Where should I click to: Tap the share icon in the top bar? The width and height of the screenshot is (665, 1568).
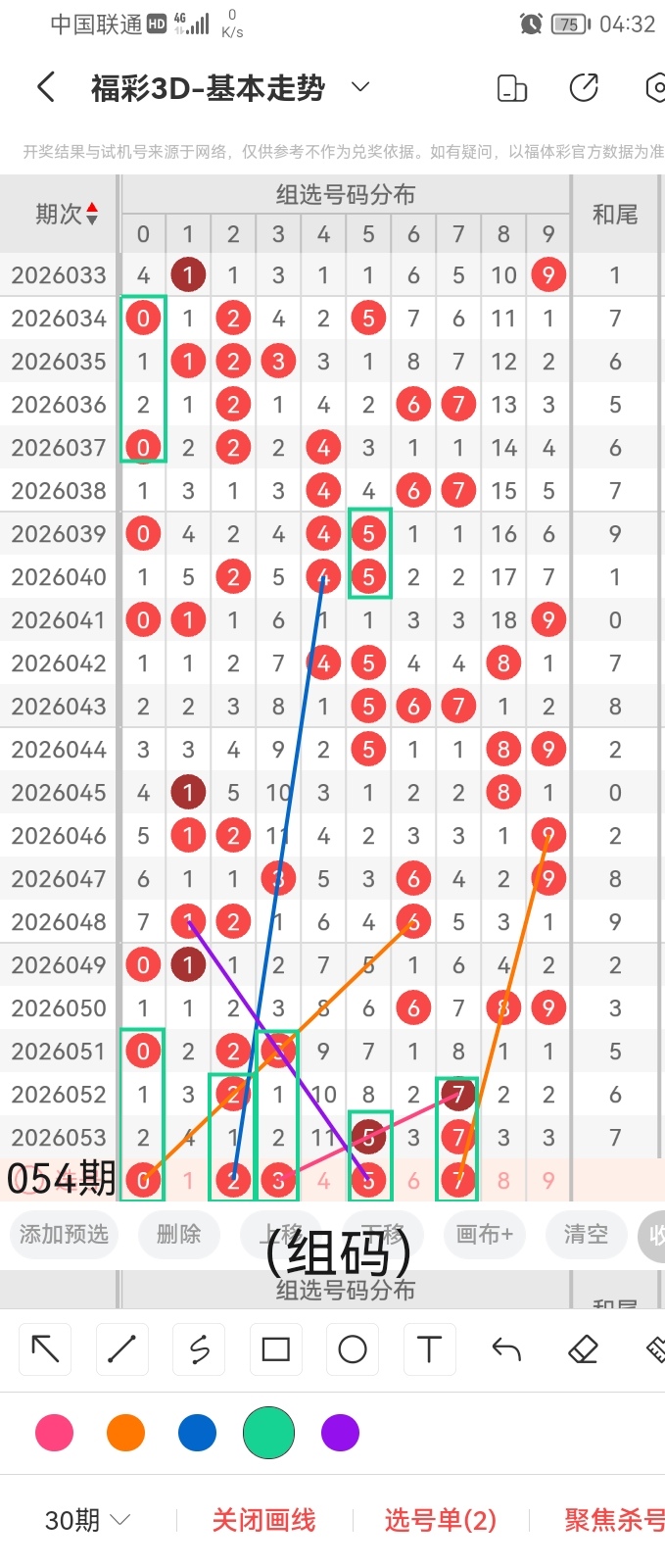click(584, 88)
